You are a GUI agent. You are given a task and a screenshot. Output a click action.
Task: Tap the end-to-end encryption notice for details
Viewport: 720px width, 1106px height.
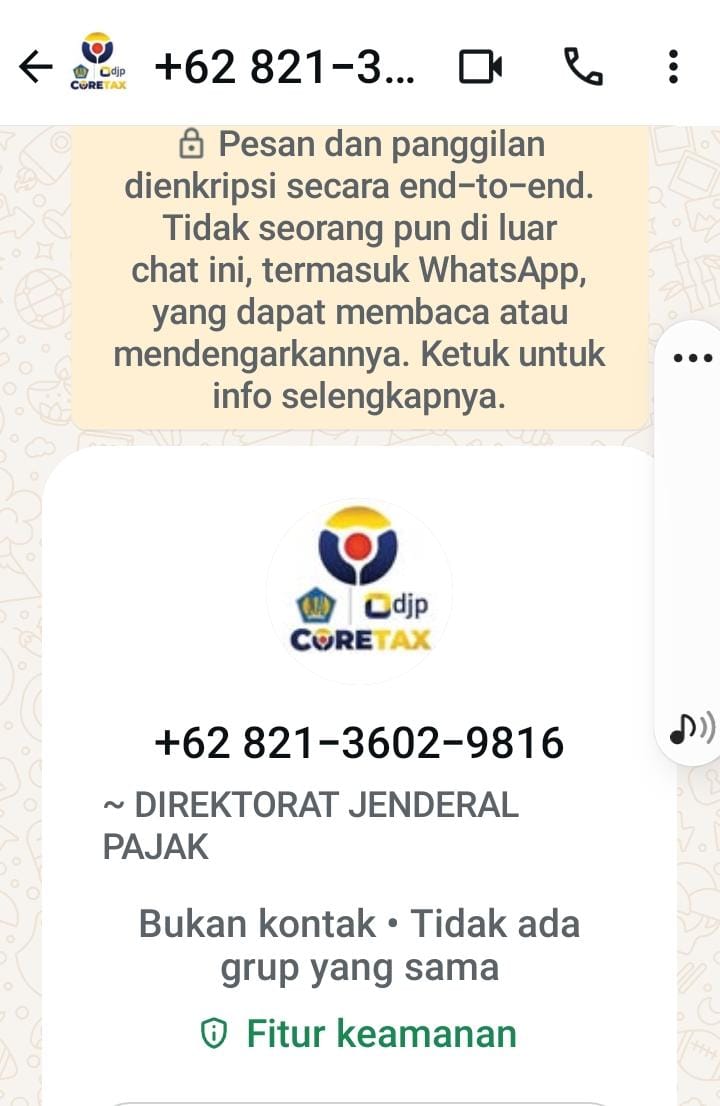[360, 271]
